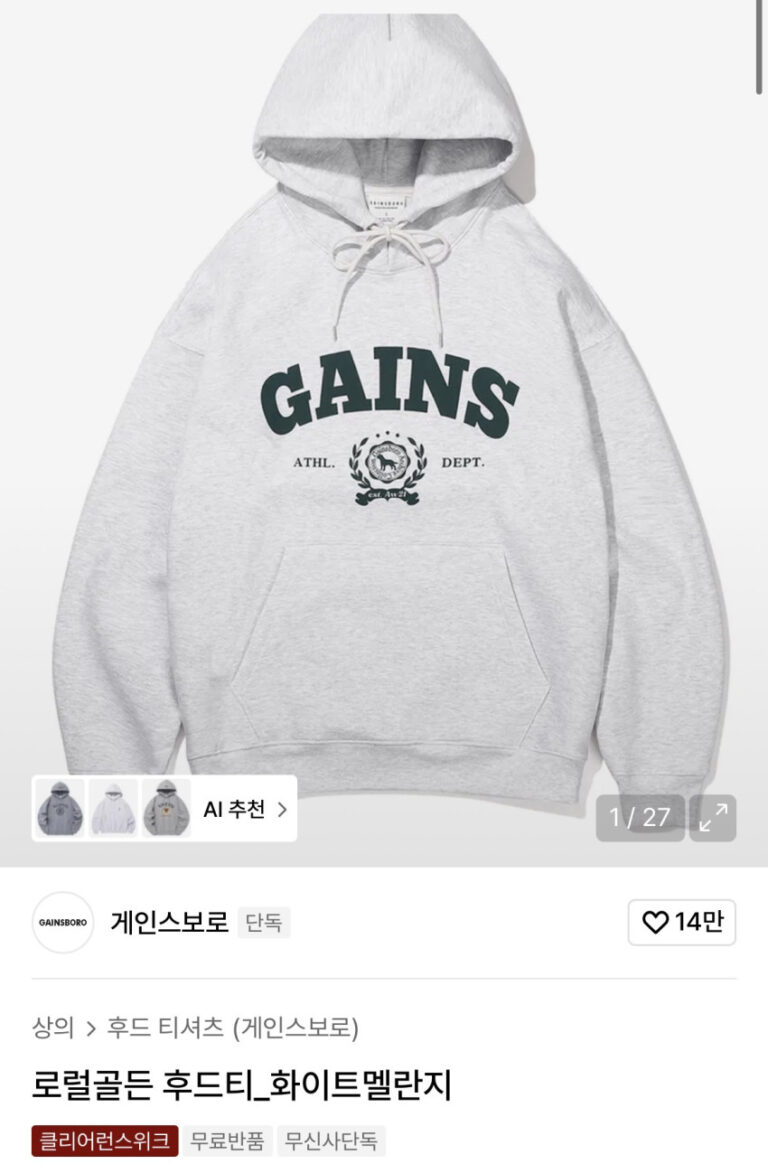Open the 게인스보로 brand page
This screenshot has height=1164, width=768.
[169, 921]
